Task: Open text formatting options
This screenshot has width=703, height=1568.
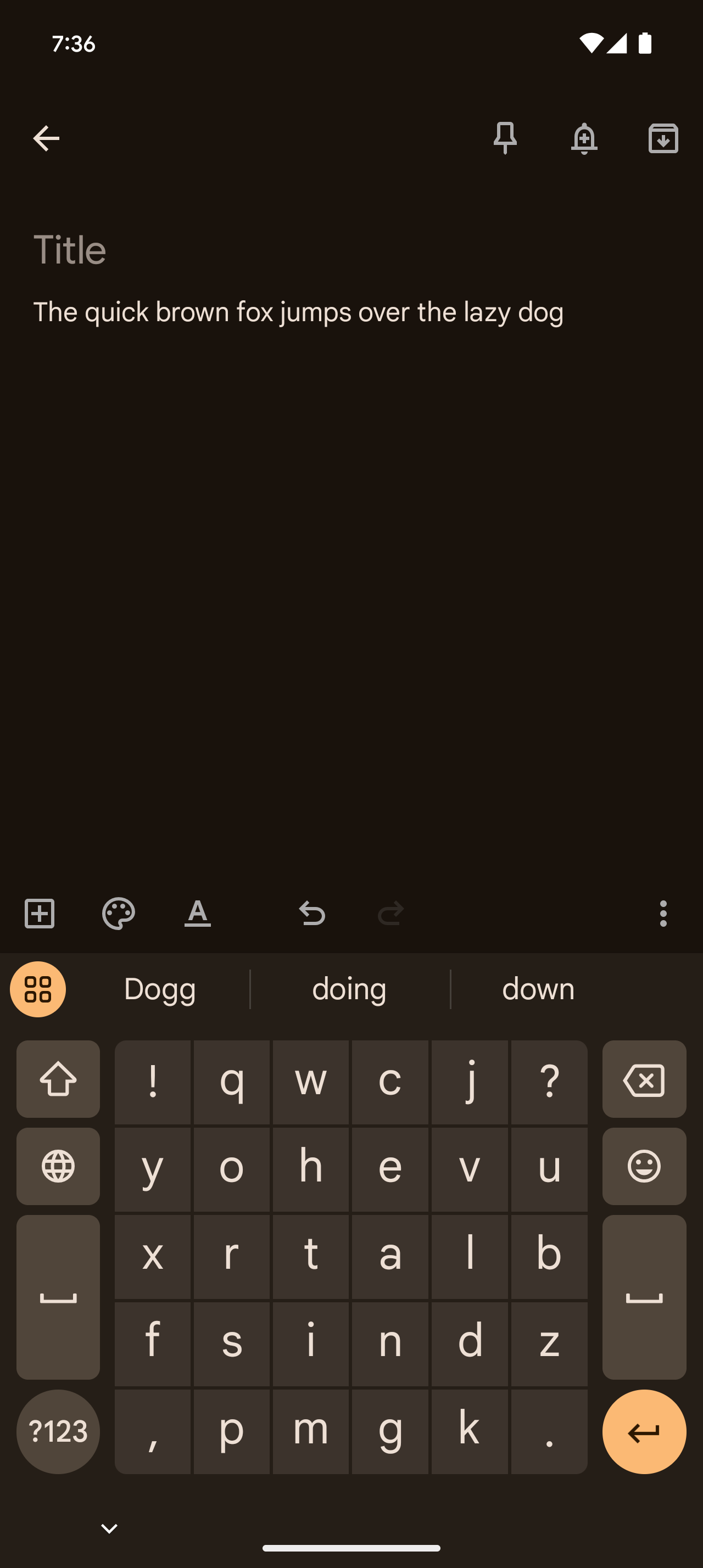Action: point(197,913)
